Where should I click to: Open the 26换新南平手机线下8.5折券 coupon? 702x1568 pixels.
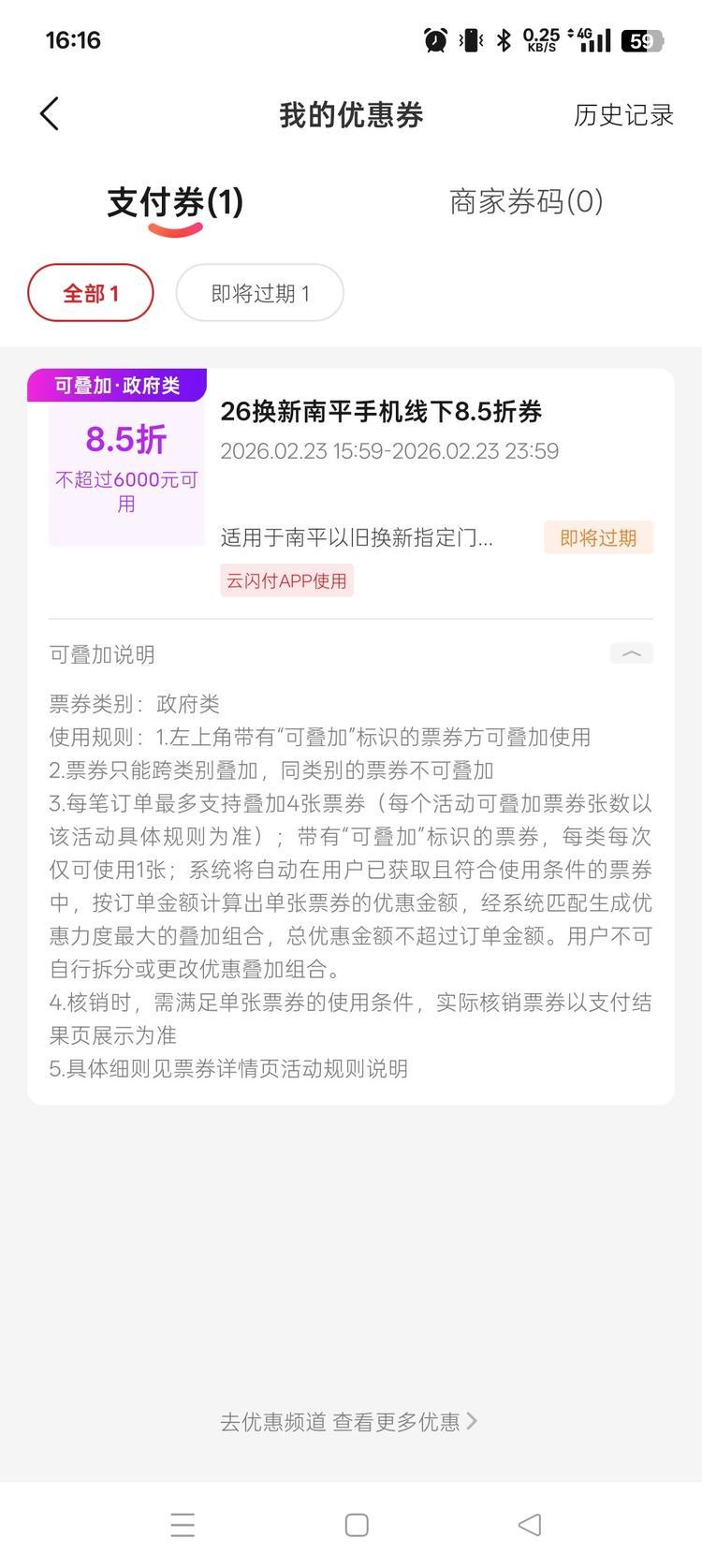coord(381,412)
